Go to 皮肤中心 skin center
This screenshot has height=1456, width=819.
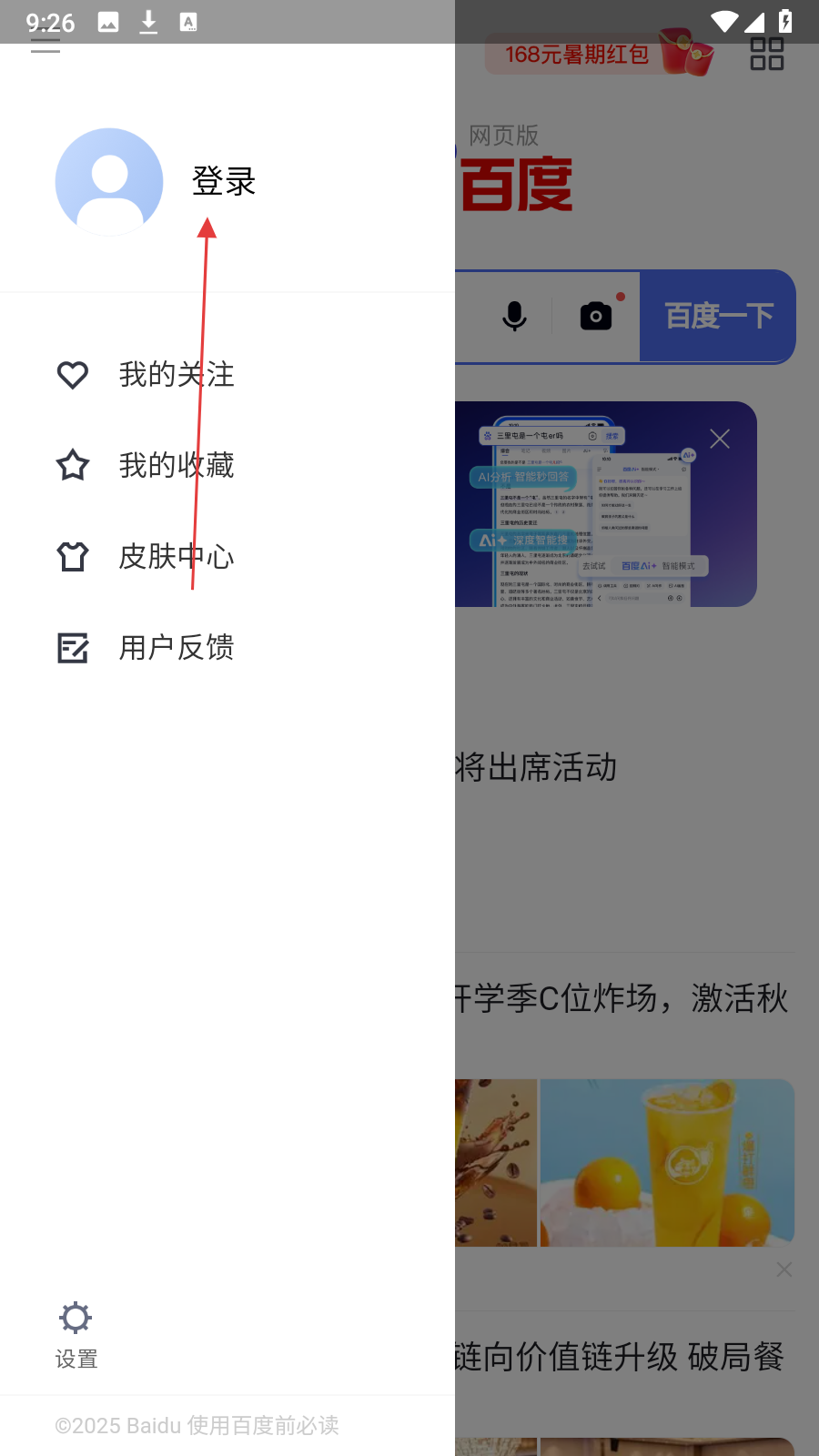[x=177, y=557]
